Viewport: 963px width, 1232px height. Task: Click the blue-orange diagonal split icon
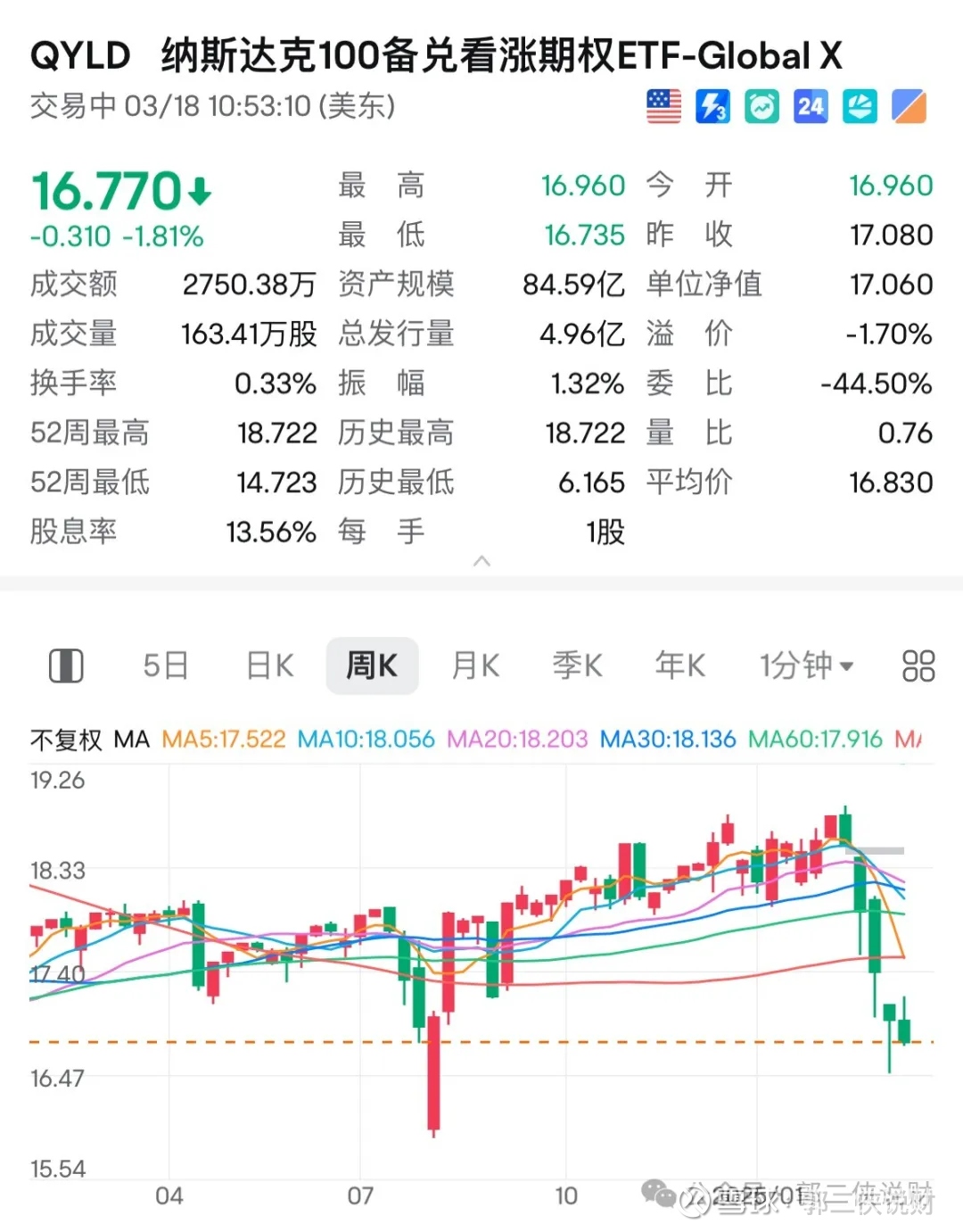pos(908,106)
